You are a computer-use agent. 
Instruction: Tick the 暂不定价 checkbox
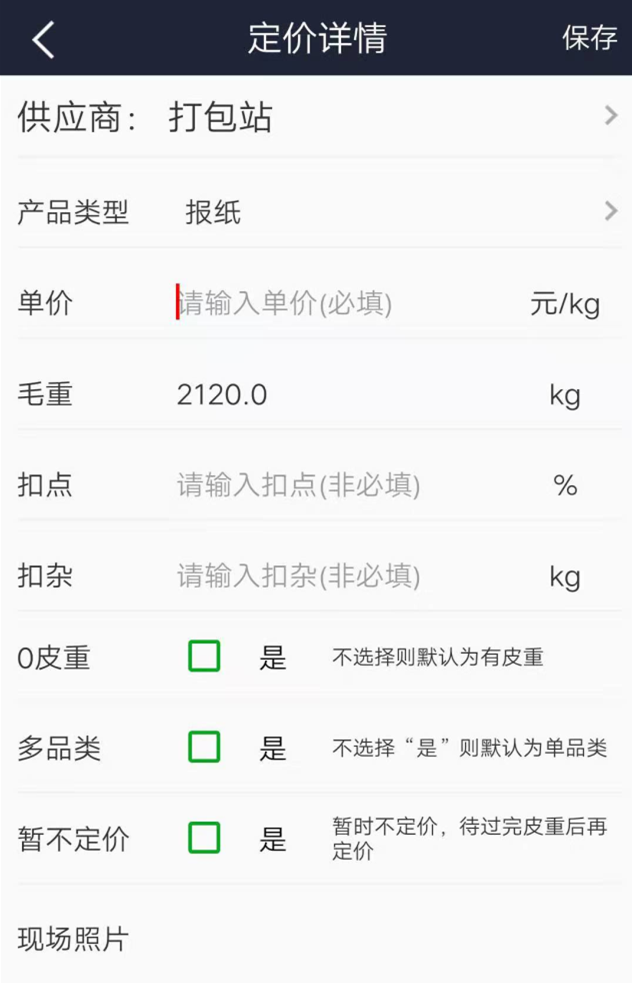click(204, 838)
